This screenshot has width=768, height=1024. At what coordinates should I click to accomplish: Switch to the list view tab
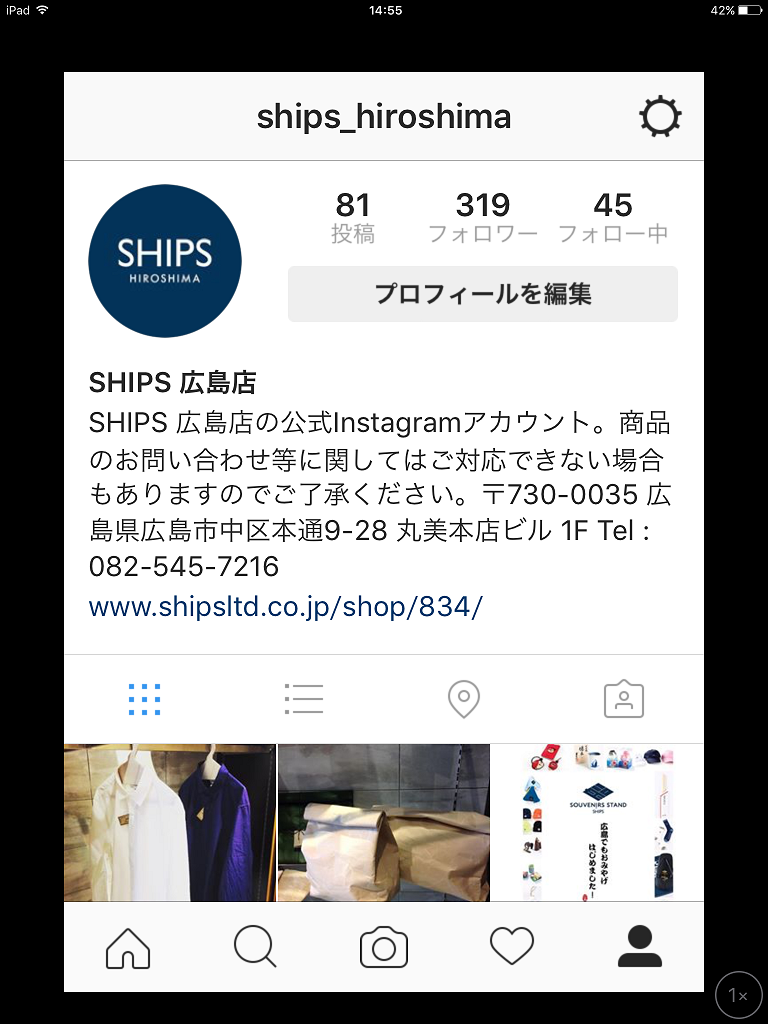[x=303, y=699]
